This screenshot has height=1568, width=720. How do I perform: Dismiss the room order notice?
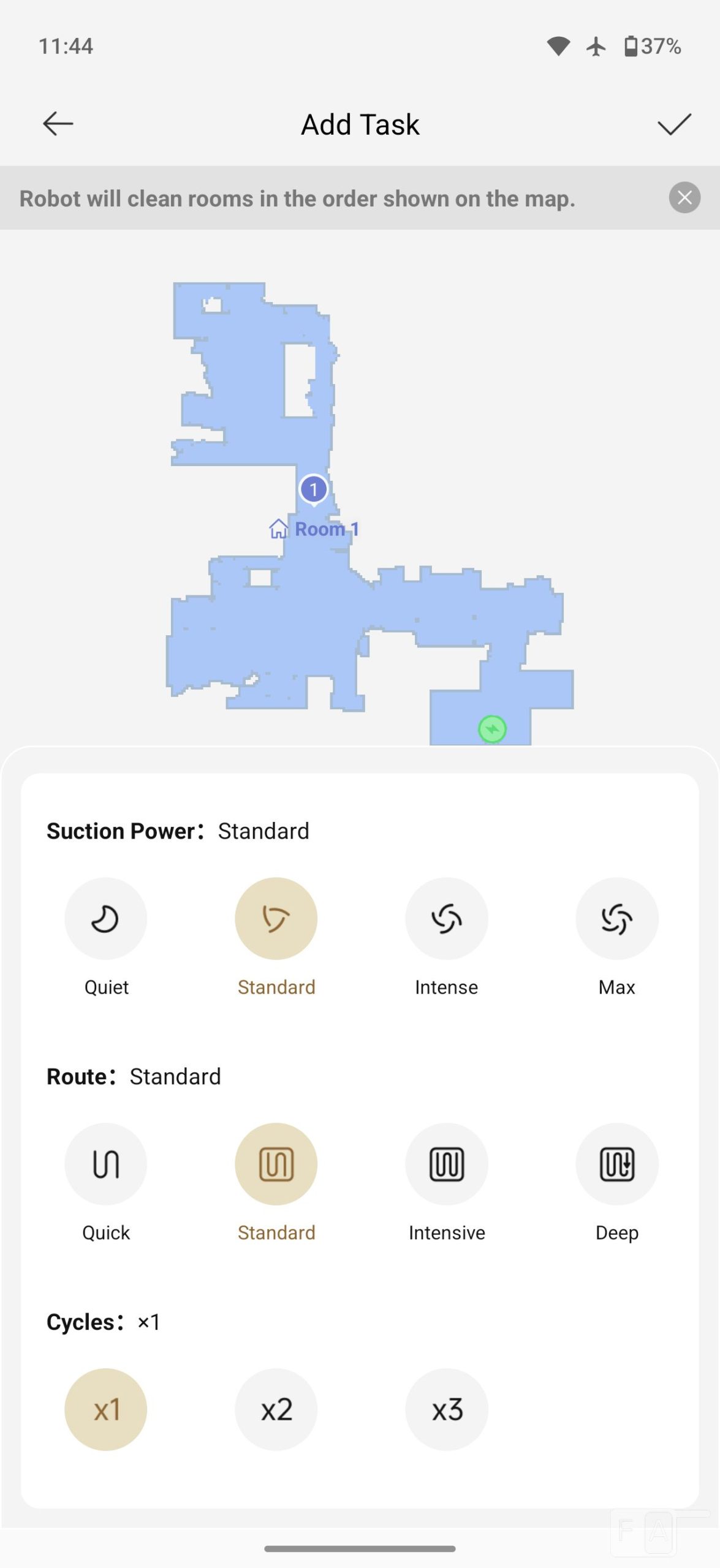[684, 198]
